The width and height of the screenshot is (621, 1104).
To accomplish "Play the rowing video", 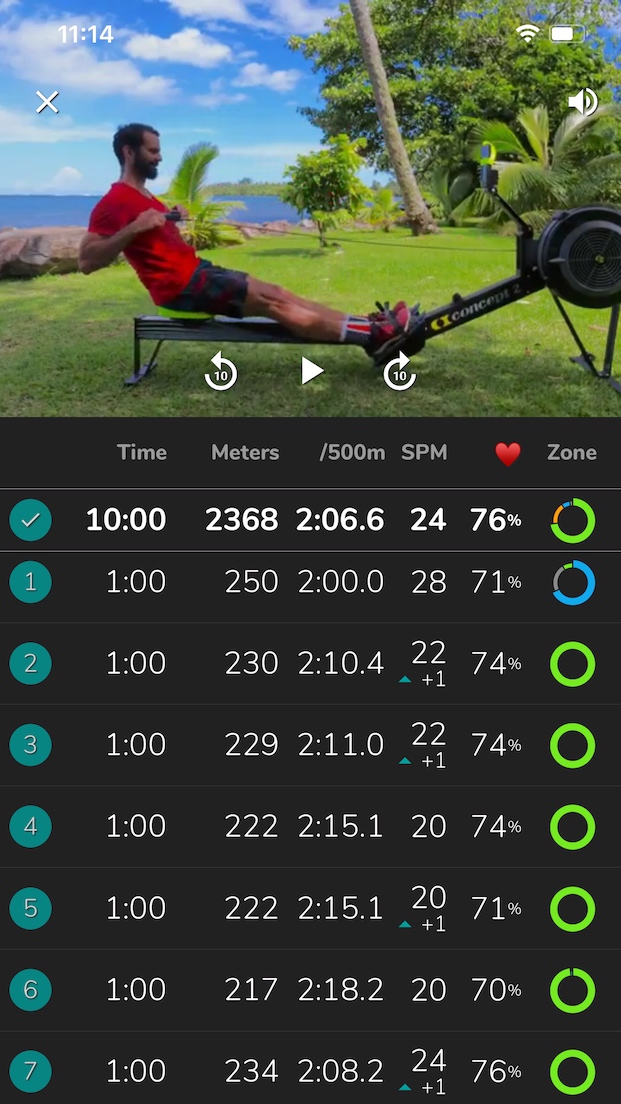I will (x=312, y=372).
